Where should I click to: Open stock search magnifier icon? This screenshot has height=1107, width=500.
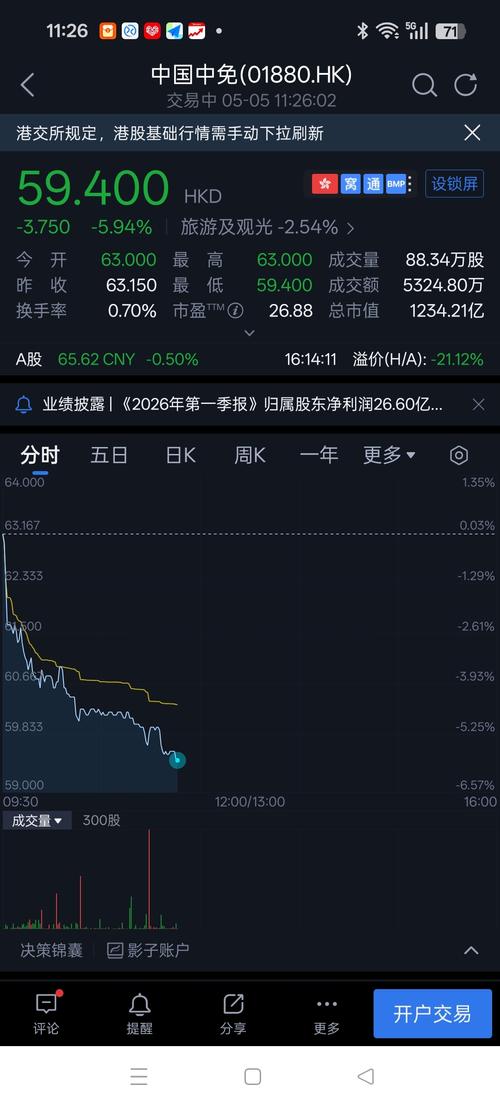click(x=424, y=85)
